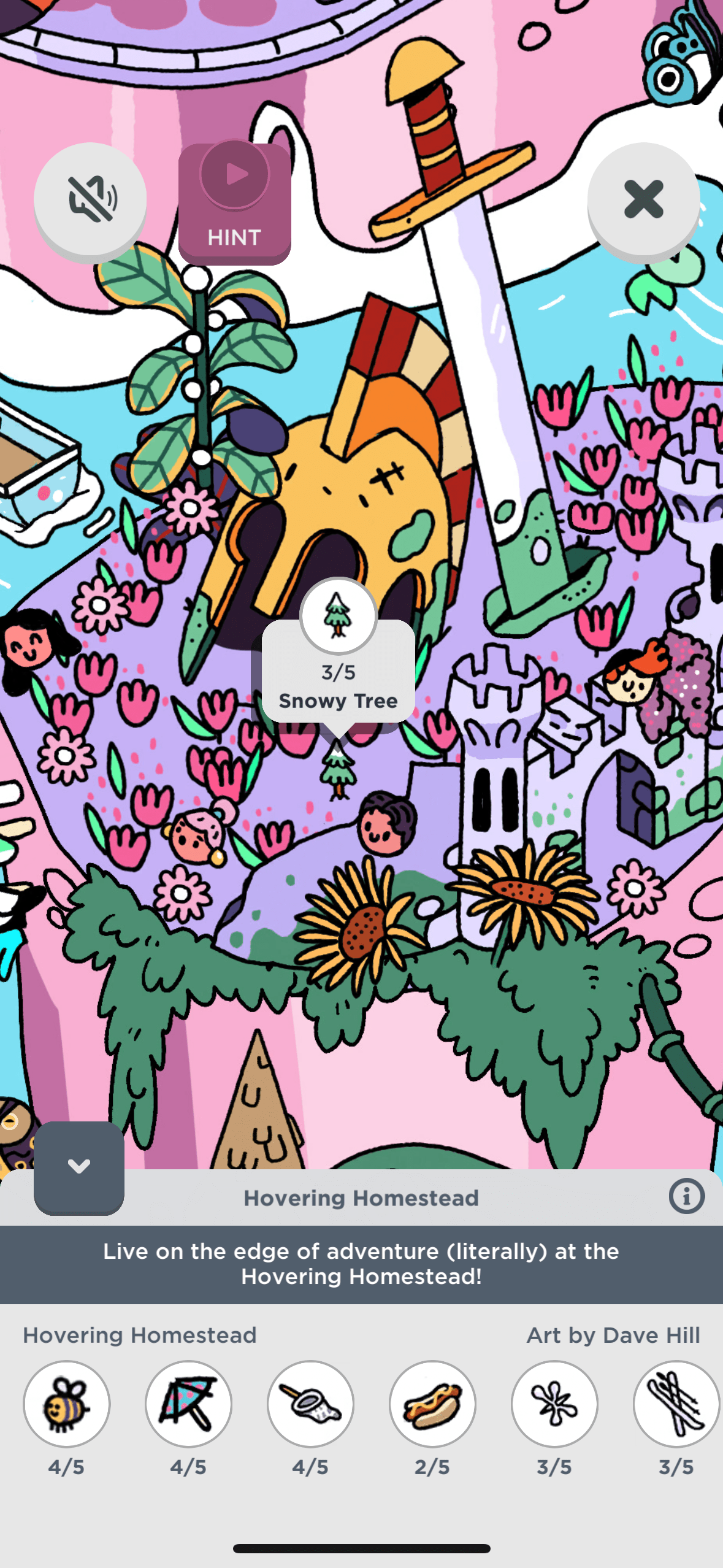723x1568 pixels.
Task: Select the hot dog item to find
Action: (x=432, y=1404)
